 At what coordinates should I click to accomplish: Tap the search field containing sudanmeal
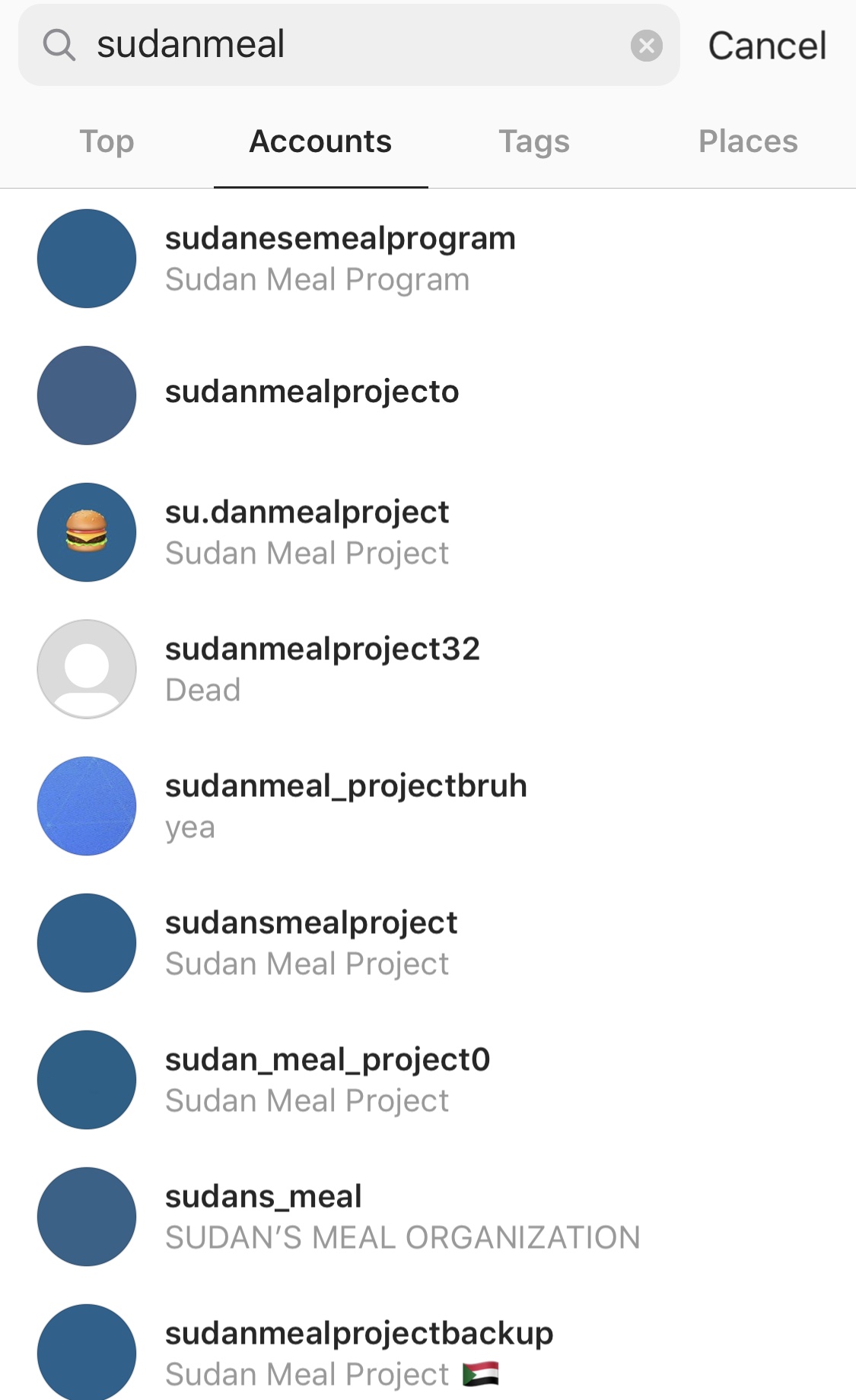click(x=348, y=45)
